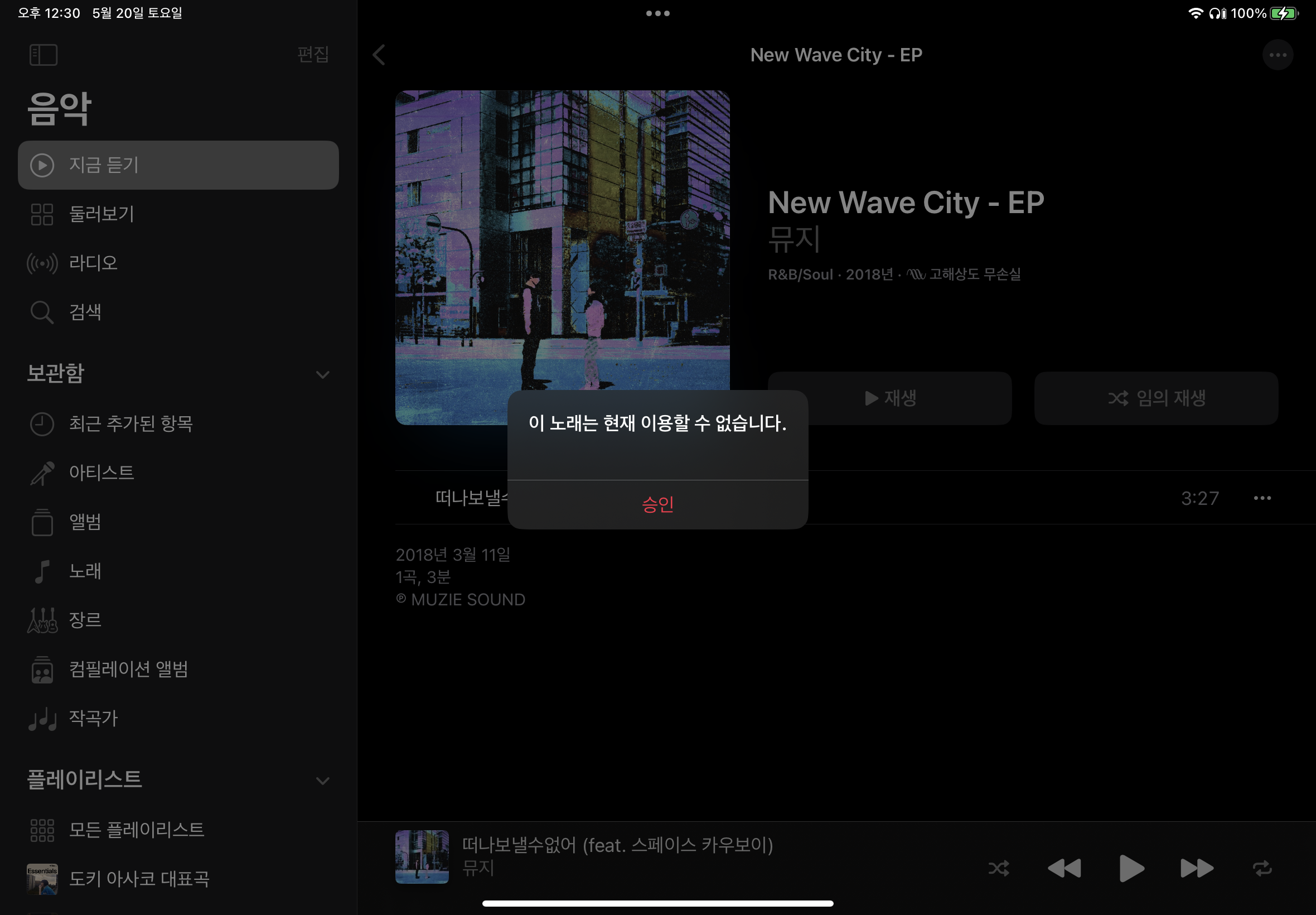Viewport: 1316px width, 915px height.
Task: Open the album overflow menu at top
Action: (1277, 55)
